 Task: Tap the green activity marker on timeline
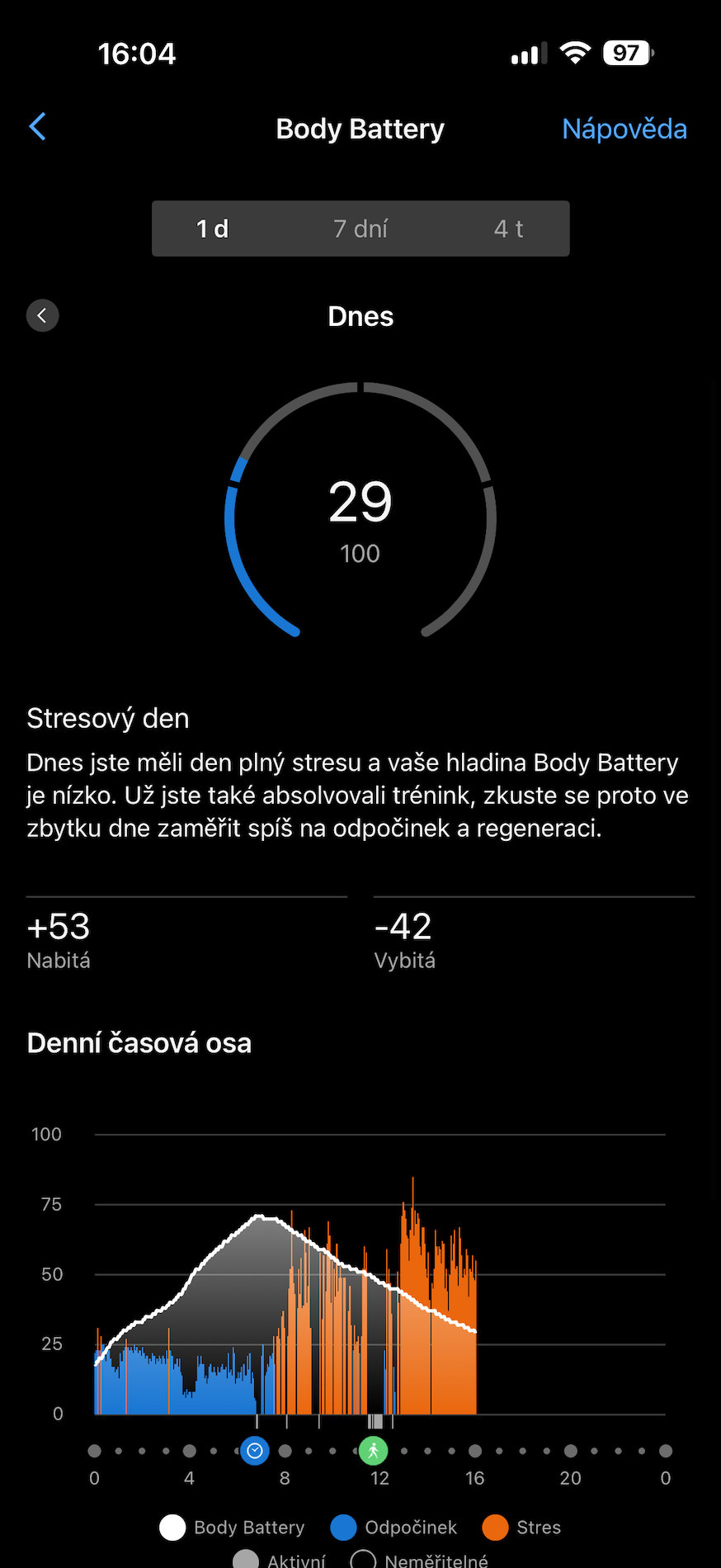coord(373,1450)
